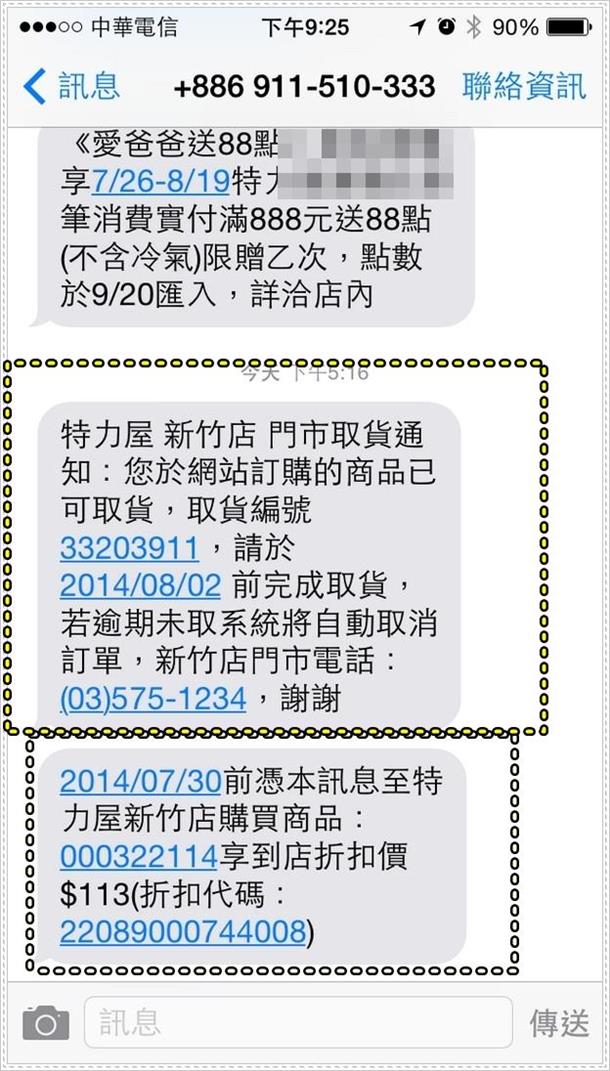The width and height of the screenshot is (610, 1071).
Task: Go back to the 訊息 list
Action: click(71, 87)
